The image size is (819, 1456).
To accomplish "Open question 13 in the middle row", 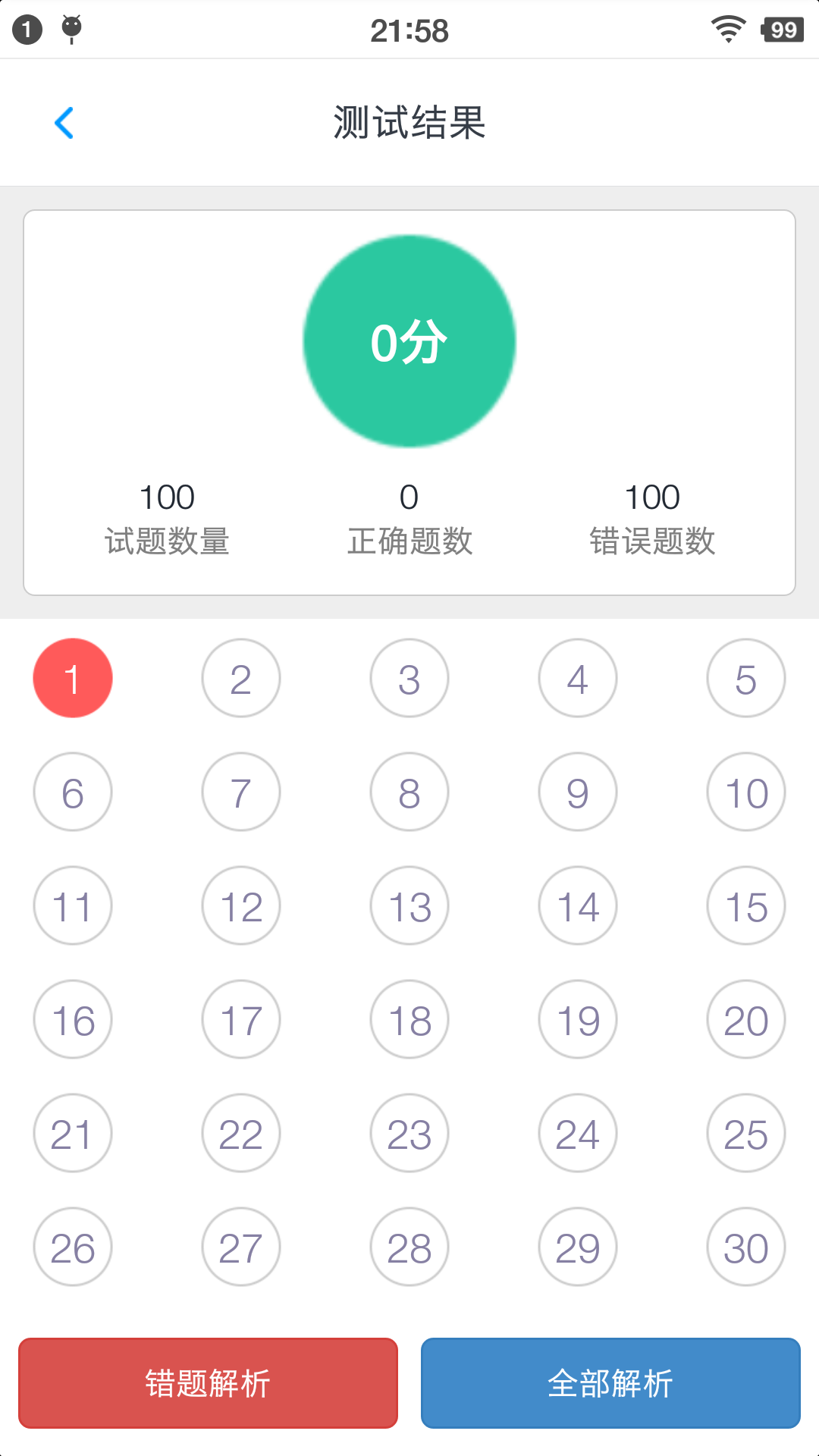I will pyautogui.click(x=409, y=905).
